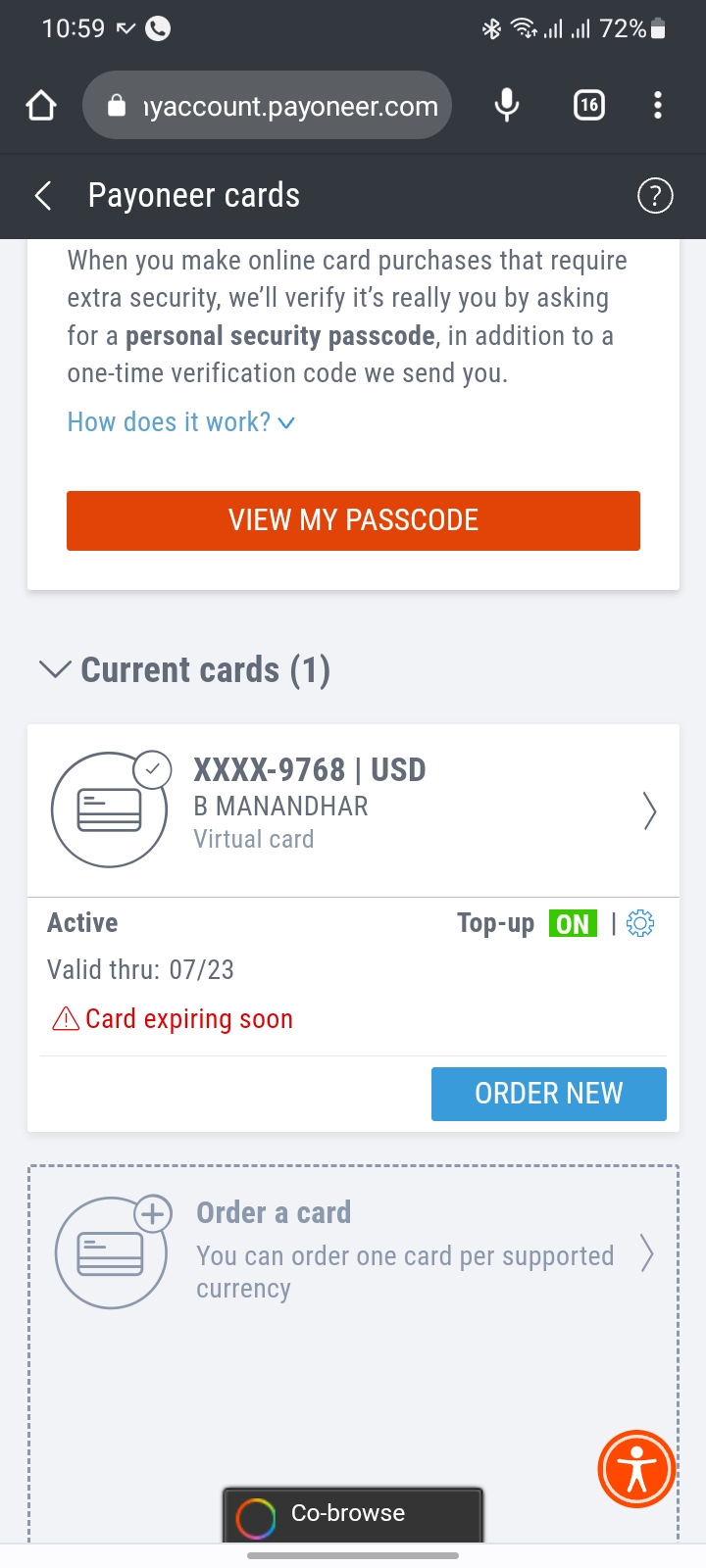The height and width of the screenshot is (1568, 706).
Task: Open the browser overflow menu
Action: coord(658,105)
